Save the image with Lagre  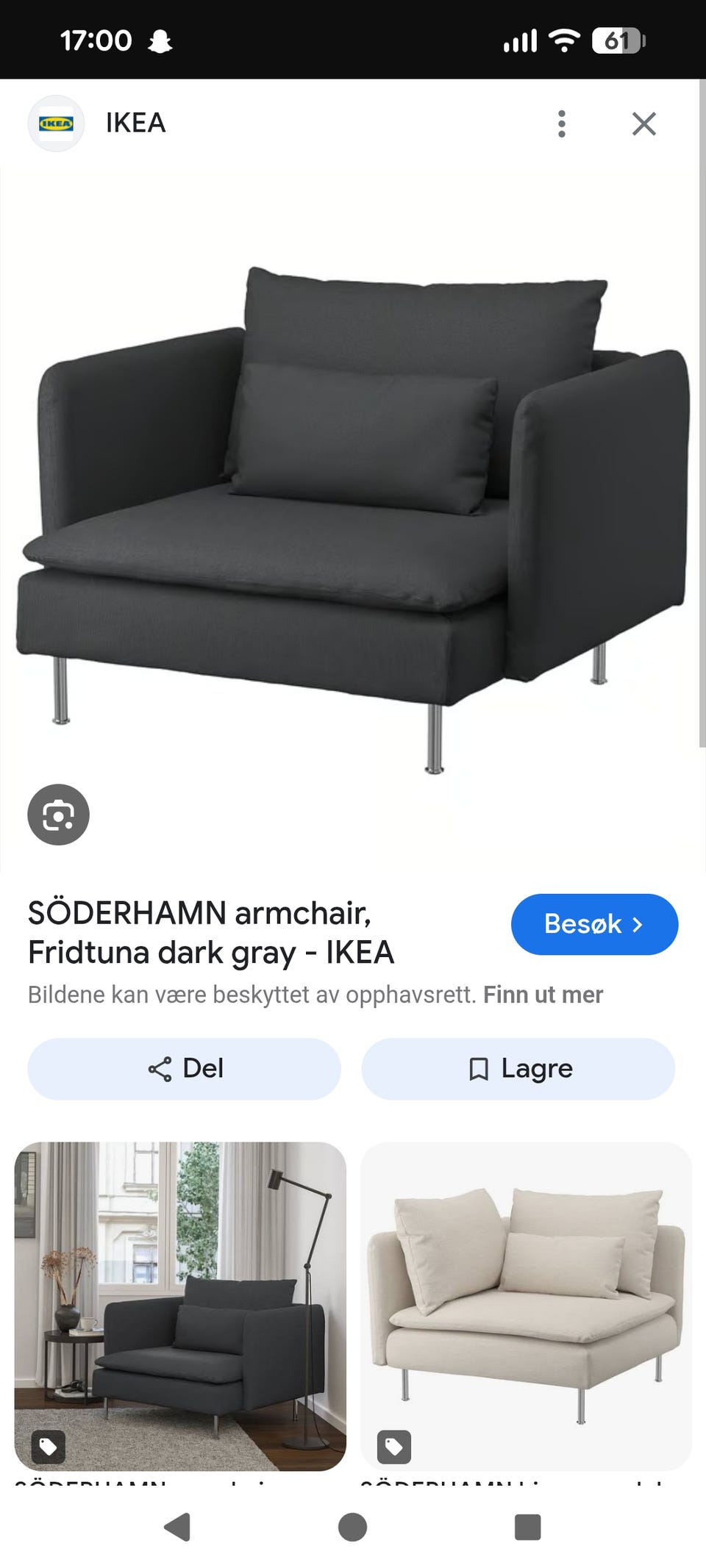coord(518,1069)
